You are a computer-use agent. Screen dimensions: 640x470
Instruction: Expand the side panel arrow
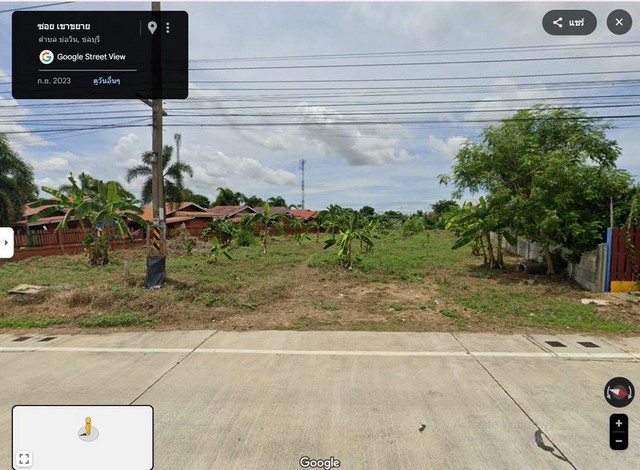click(6, 242)
